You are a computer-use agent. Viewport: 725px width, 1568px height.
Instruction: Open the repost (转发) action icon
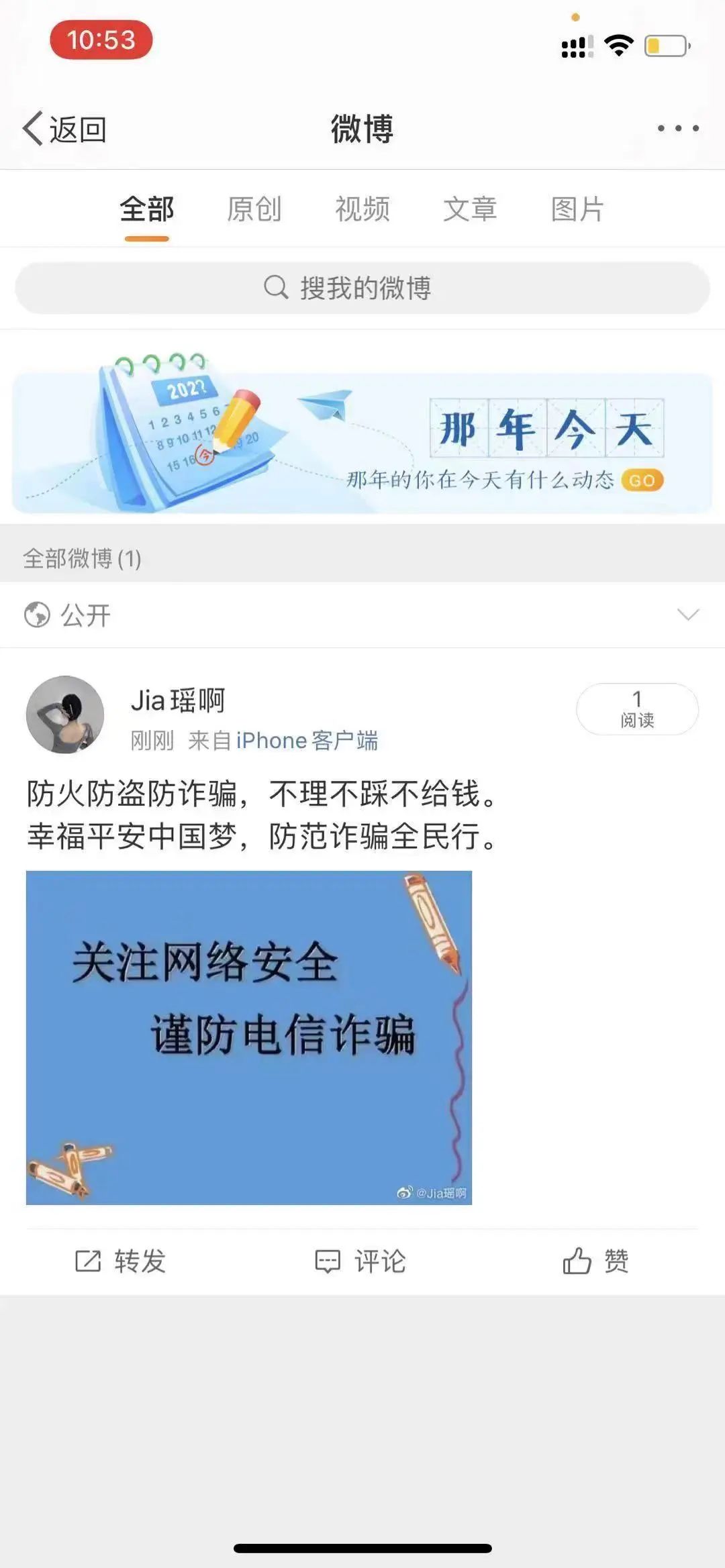(x=88, y=1261)
